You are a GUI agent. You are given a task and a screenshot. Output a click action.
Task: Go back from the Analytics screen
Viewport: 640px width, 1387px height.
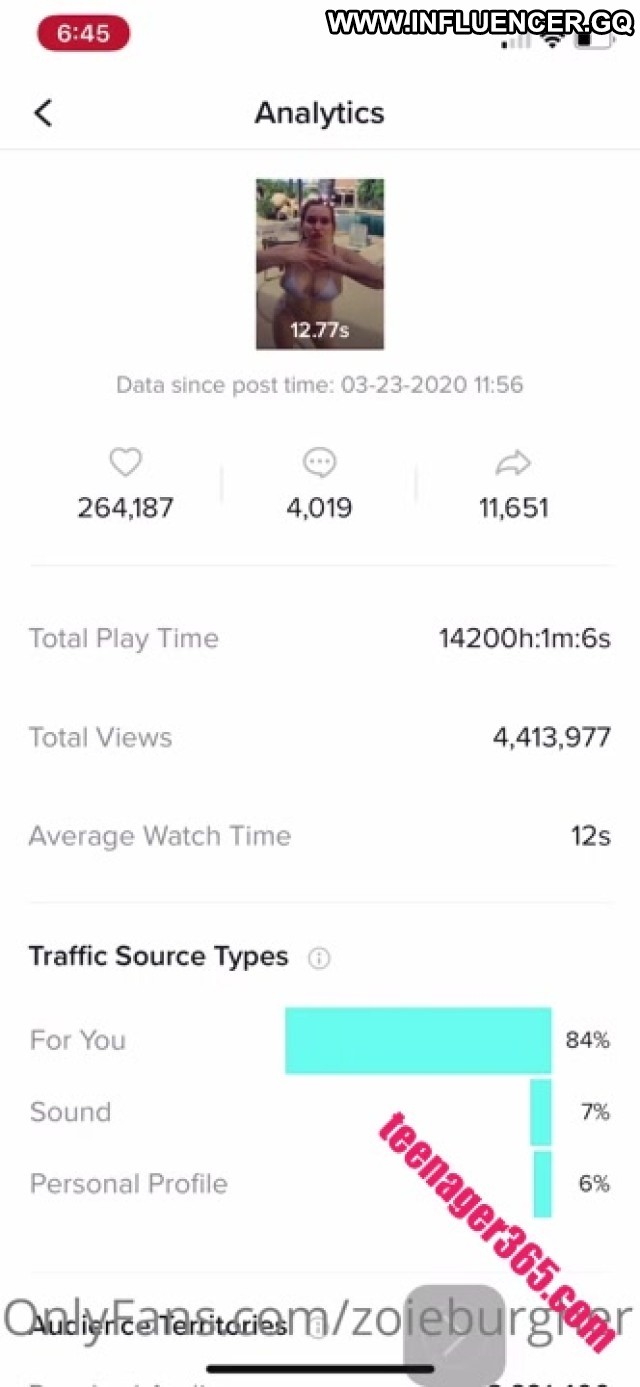click(x=42, y=113)
